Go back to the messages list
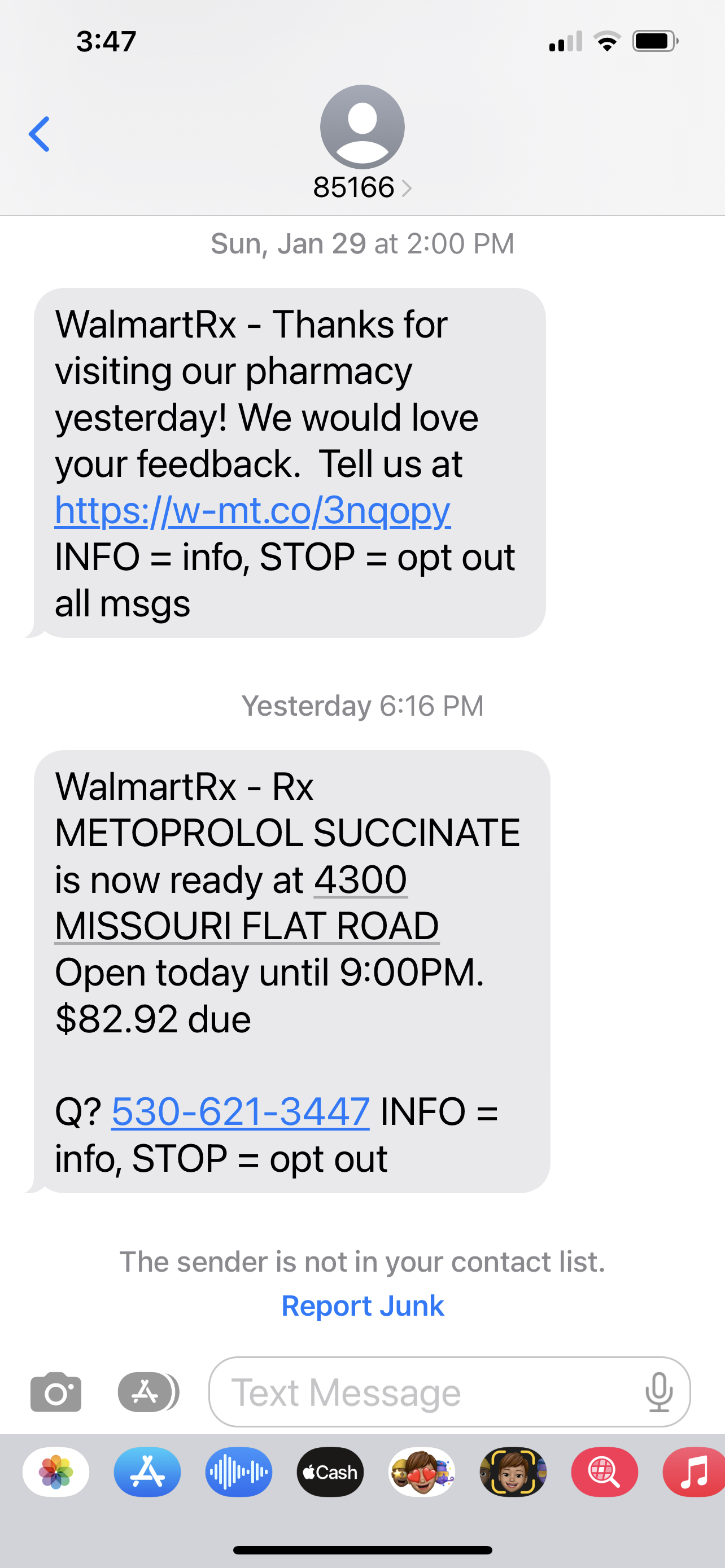The image size is (725, 1568). [39, 134]
